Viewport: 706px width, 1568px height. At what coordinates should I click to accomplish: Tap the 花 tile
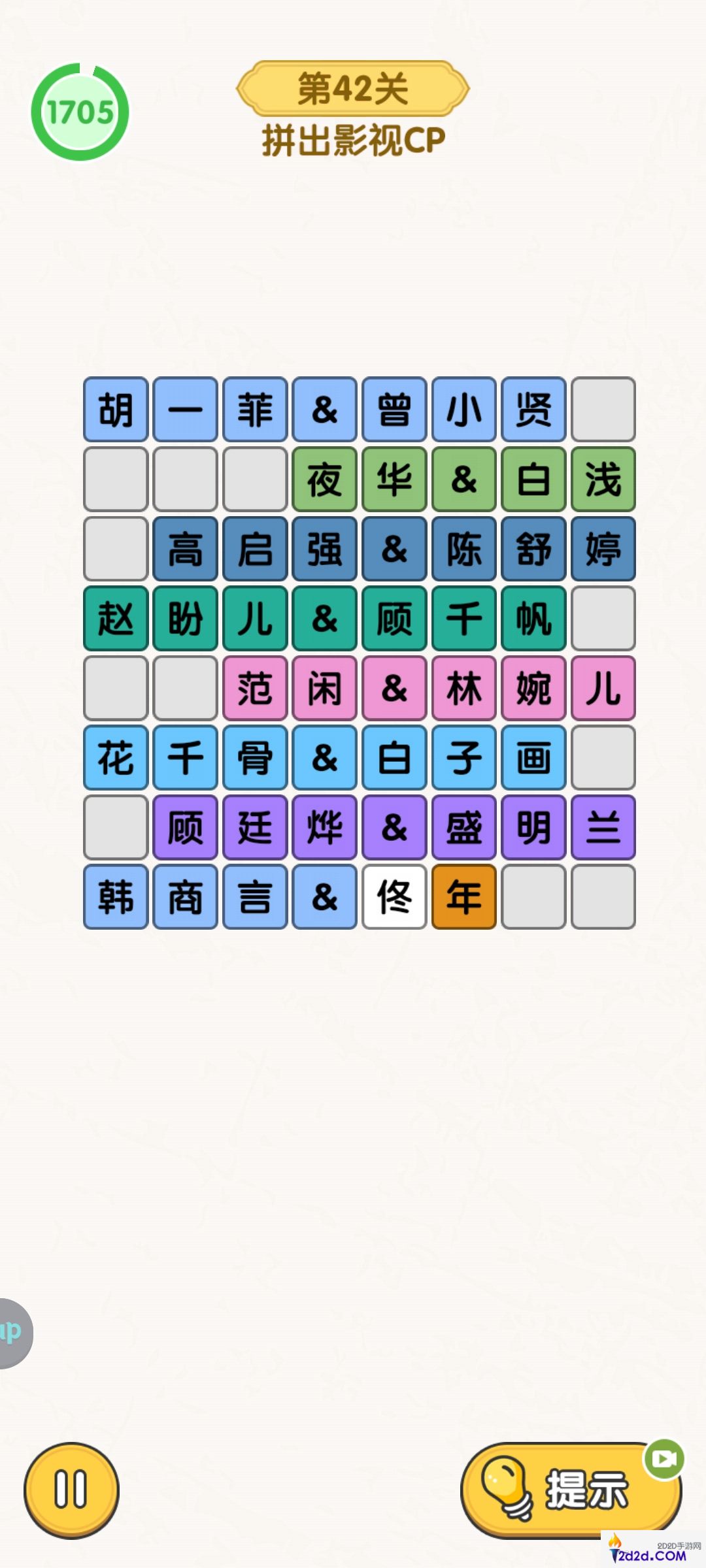click(116, 758)
